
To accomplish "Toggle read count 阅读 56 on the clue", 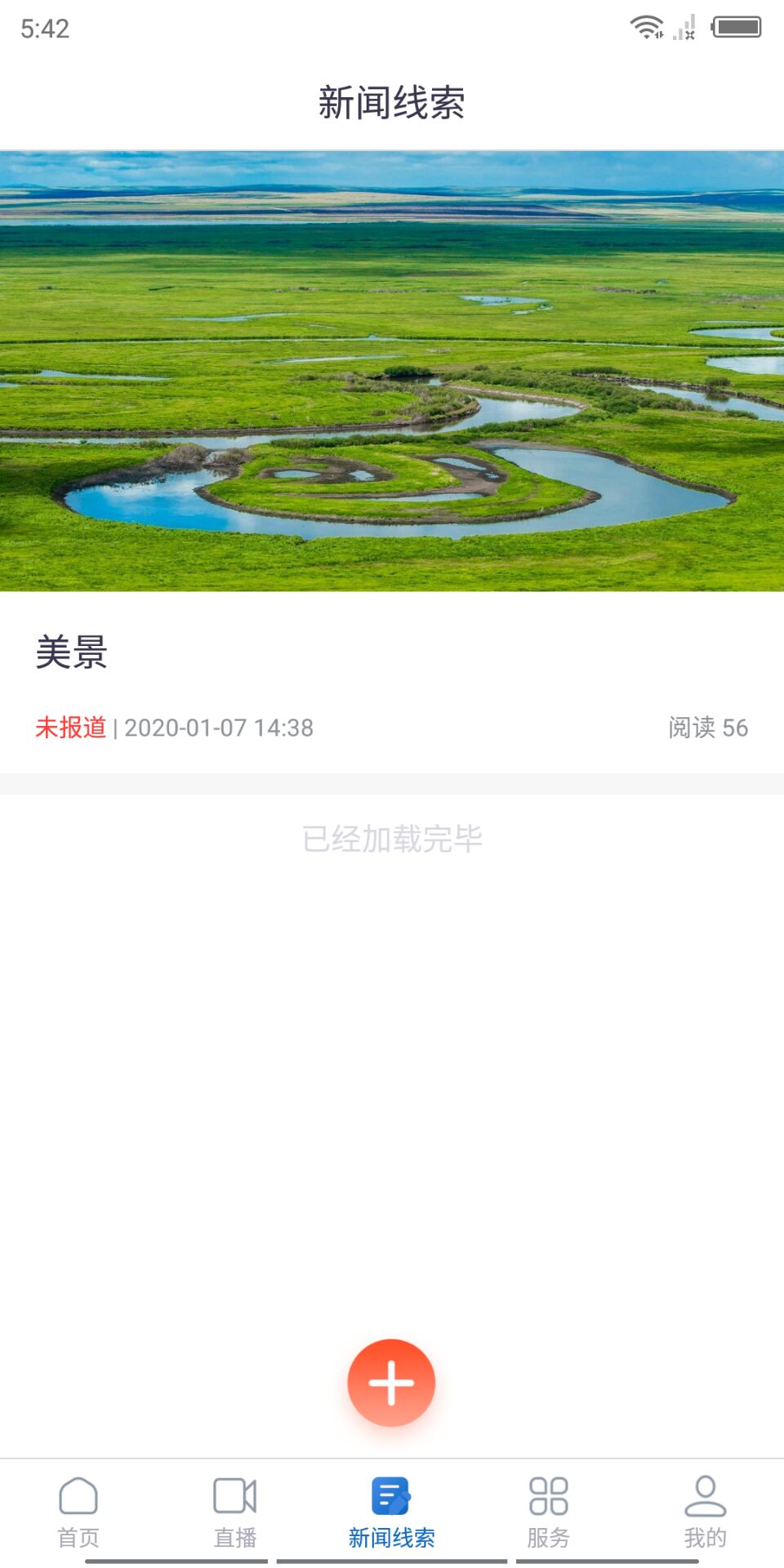I will pyautogui.click(x=708, y=728).
